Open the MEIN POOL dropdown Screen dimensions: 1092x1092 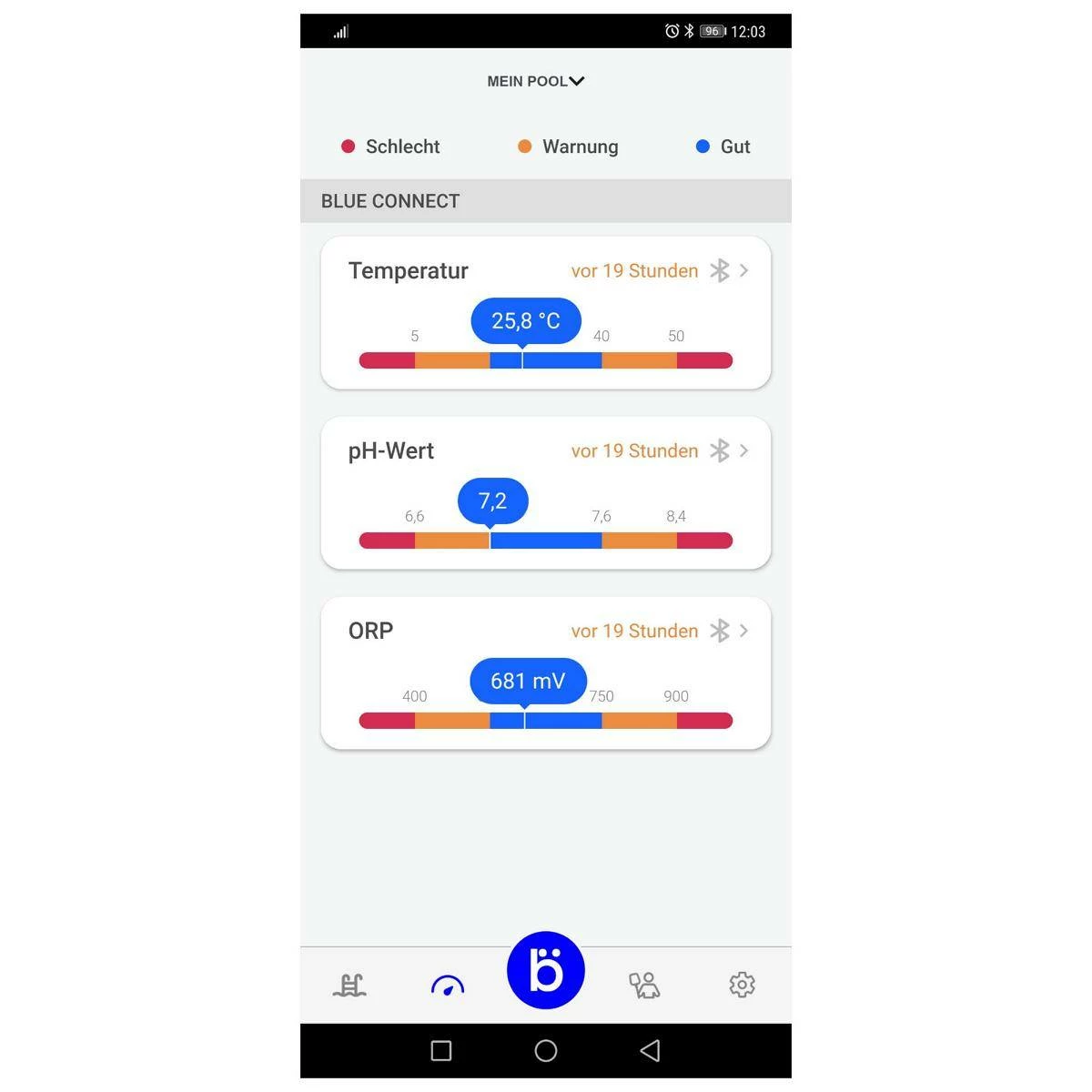[x=536, y=81]
